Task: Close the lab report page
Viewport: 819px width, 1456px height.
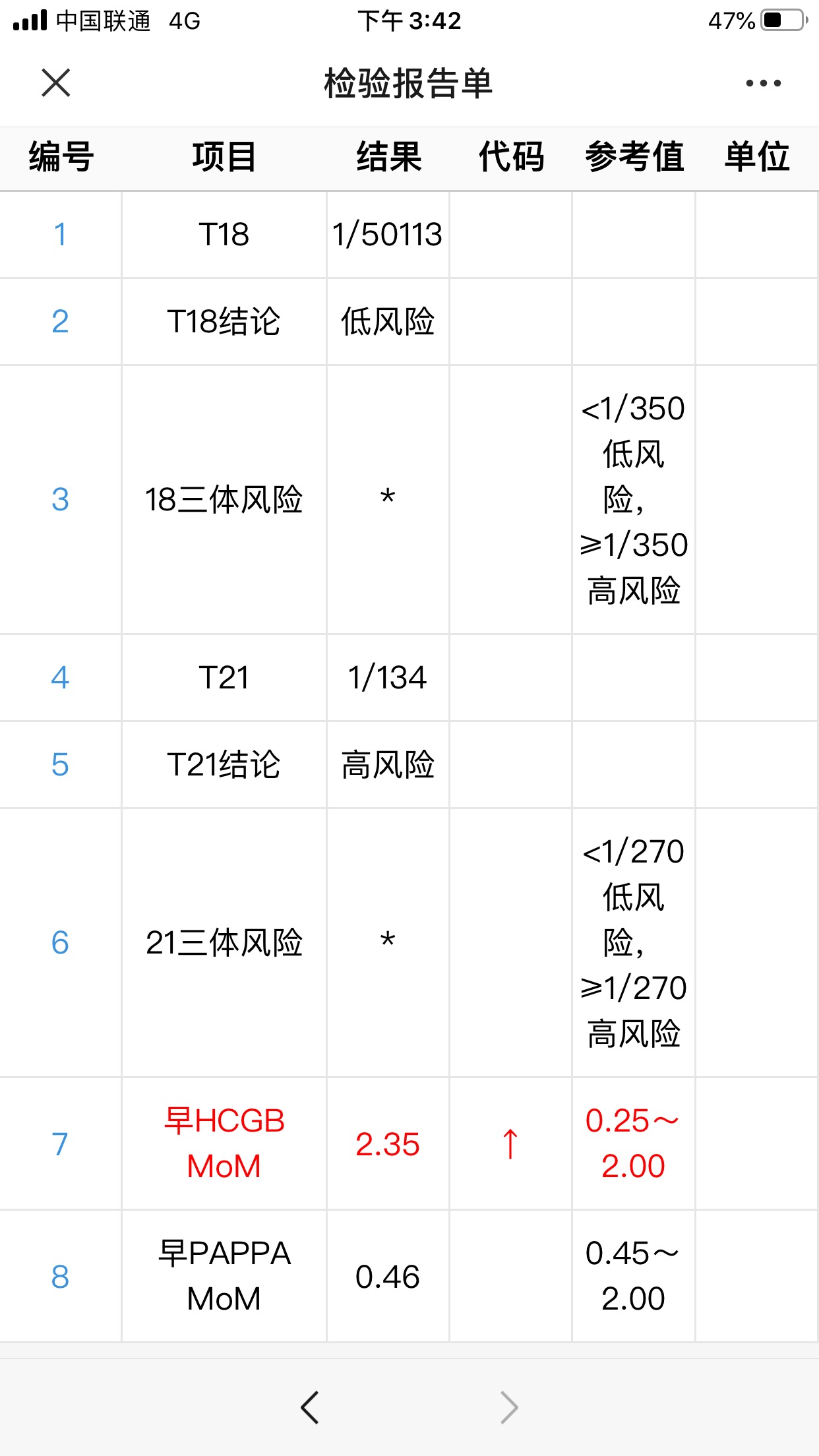Action: [x=55, y=83]
